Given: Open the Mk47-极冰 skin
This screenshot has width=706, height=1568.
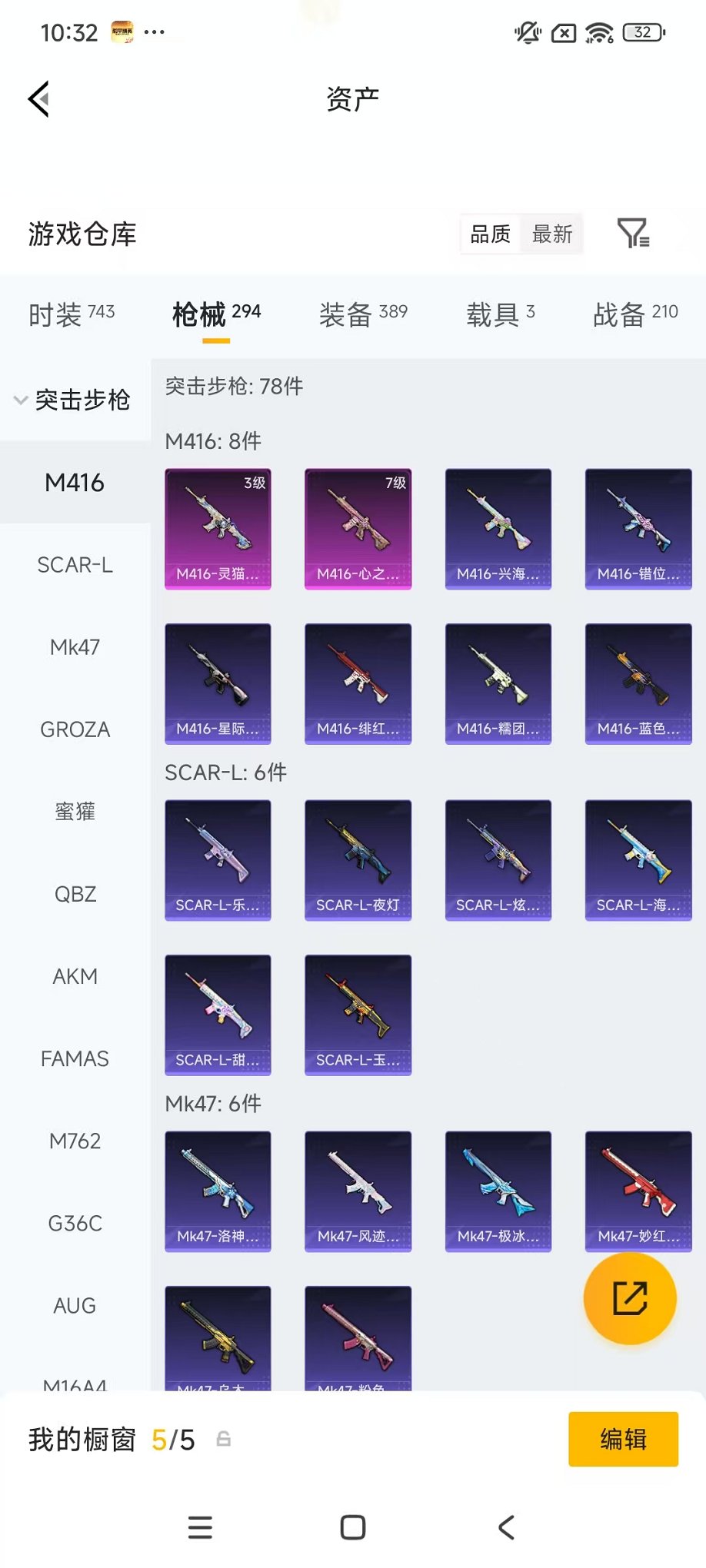Looking at the screenshot, I should click(498, 1191).
